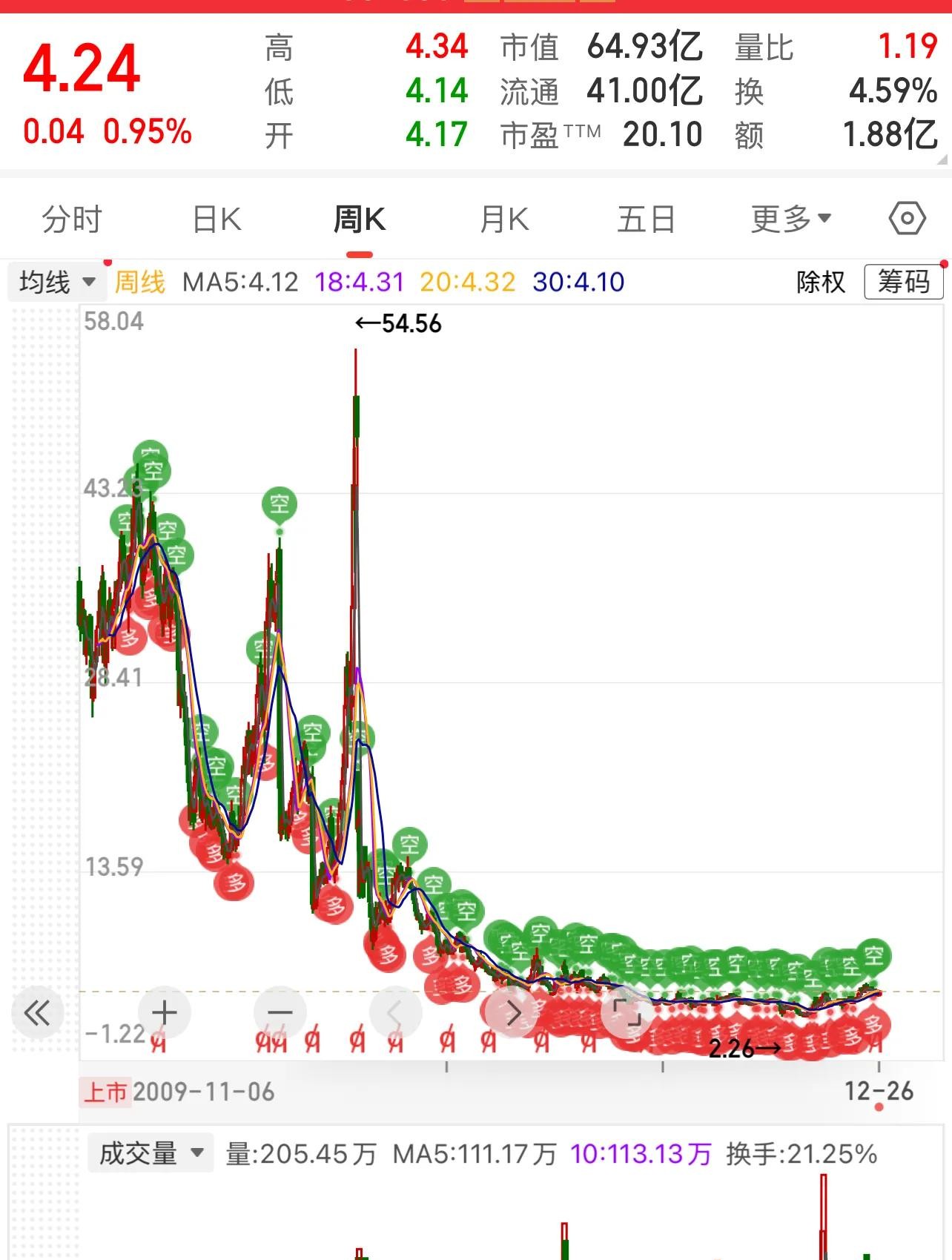Screen dimensions: 952x1260
Task: Collapse the side panel with « arrow
Action: point(37,1012)
